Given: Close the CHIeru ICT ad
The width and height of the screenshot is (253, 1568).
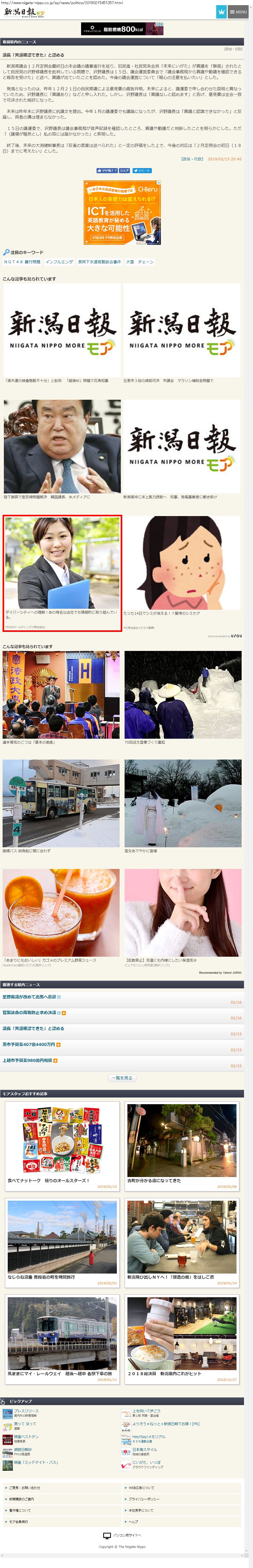Looking at the screenshot, I should (x=159, y=182).
